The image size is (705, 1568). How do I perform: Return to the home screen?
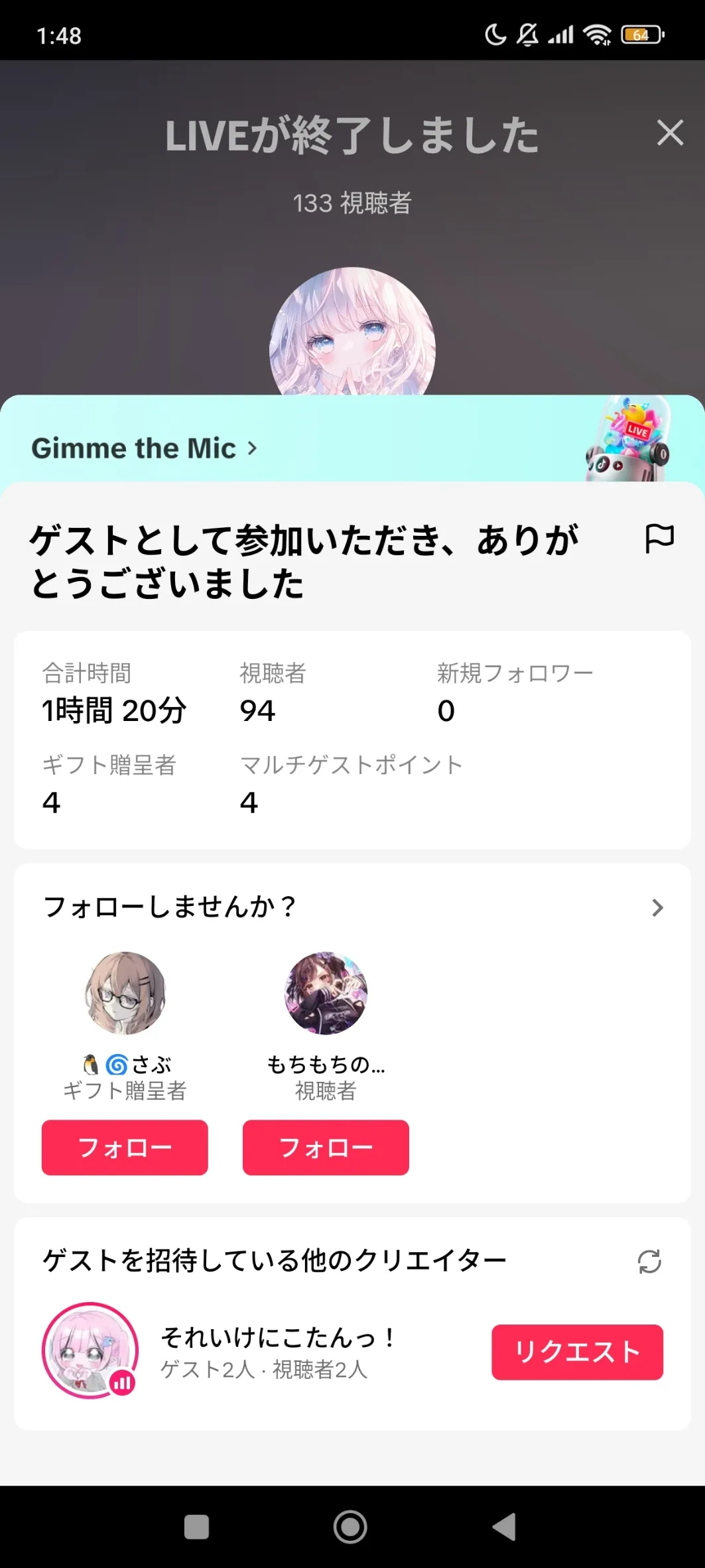pos(350,1526)
